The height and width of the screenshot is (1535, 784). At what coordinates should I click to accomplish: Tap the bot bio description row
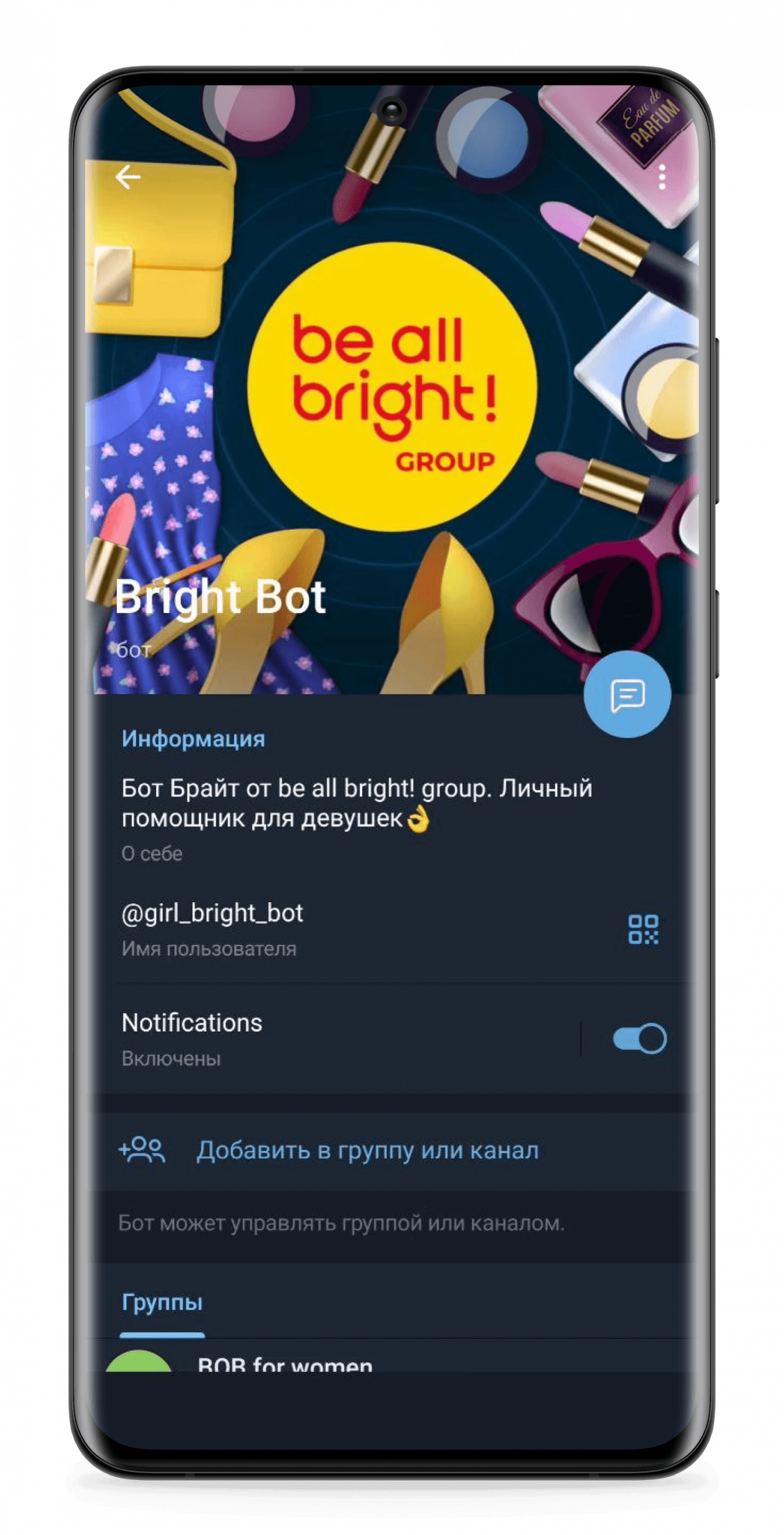click(x=357, y=816)
